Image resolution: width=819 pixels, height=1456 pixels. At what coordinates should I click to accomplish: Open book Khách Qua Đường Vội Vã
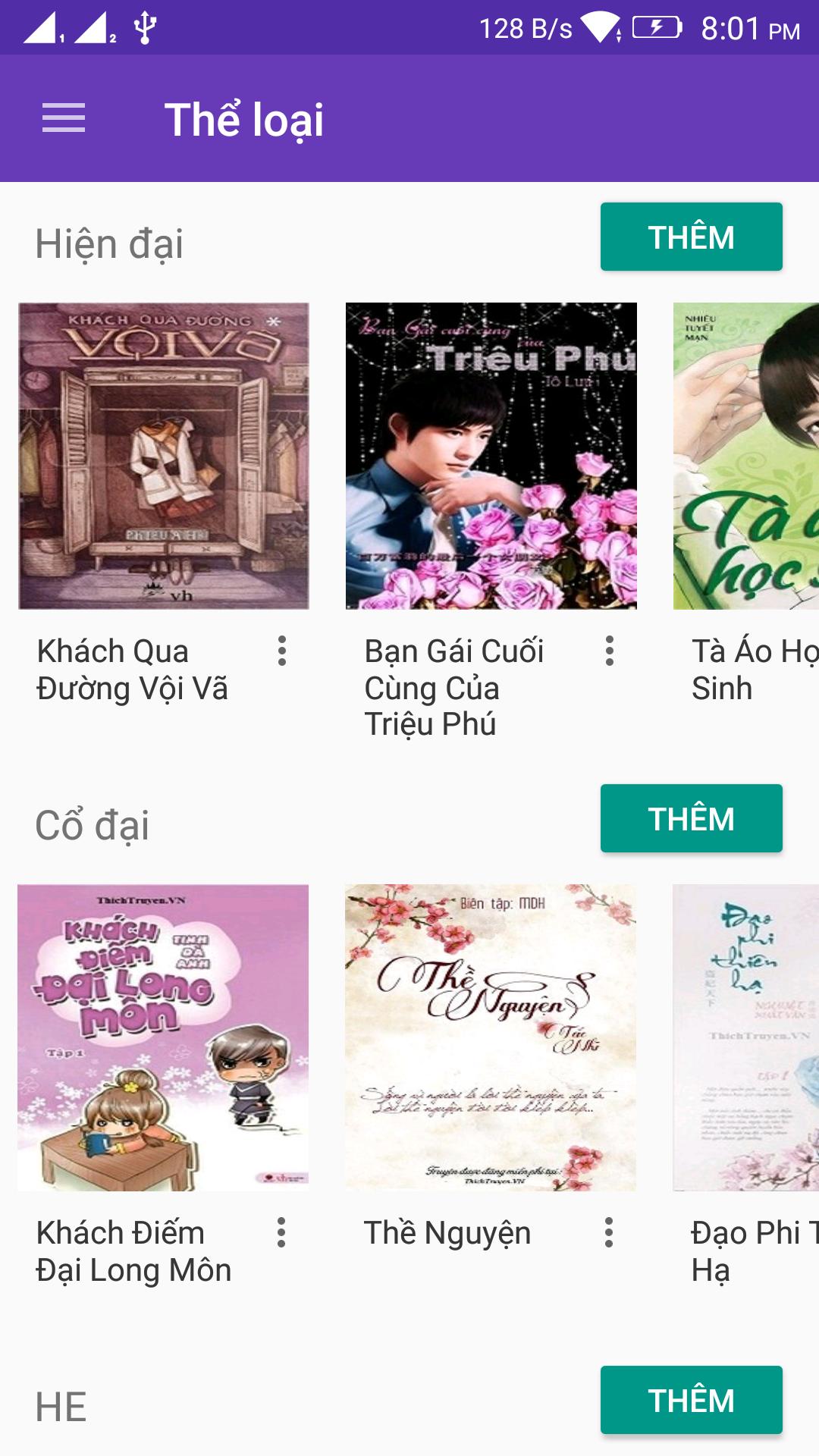pyautogui.click(x=164, y=456)
